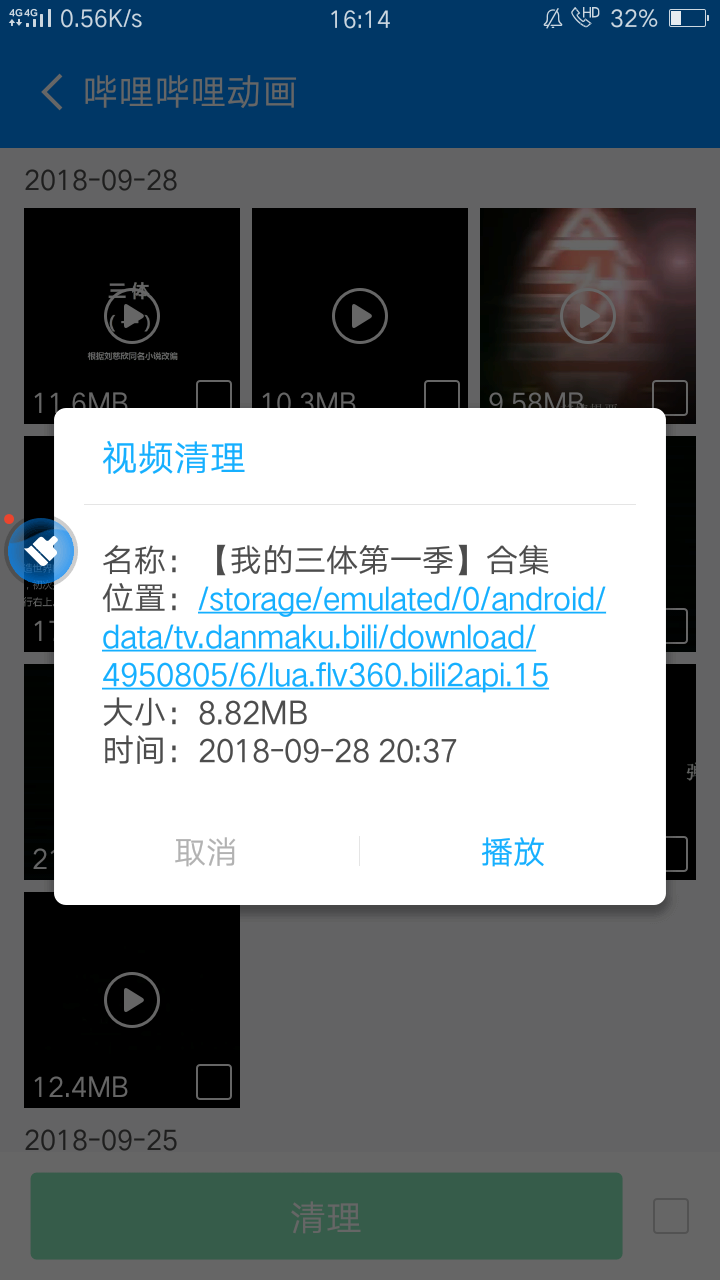The image size is (720, 1280).
Task: Toggle the select-all checkbox beside 清理
Action: (x=670, y=1216)
